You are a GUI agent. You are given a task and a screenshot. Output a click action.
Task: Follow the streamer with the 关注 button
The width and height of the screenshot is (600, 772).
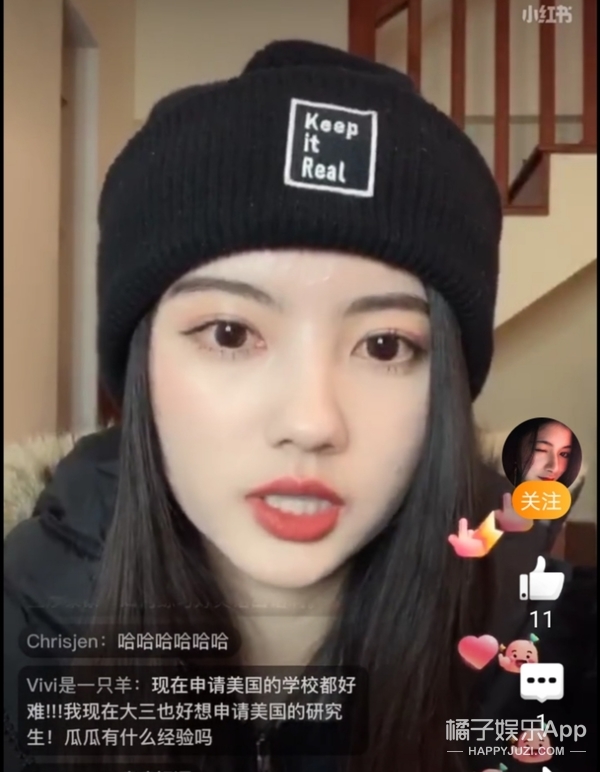[541, 500]
